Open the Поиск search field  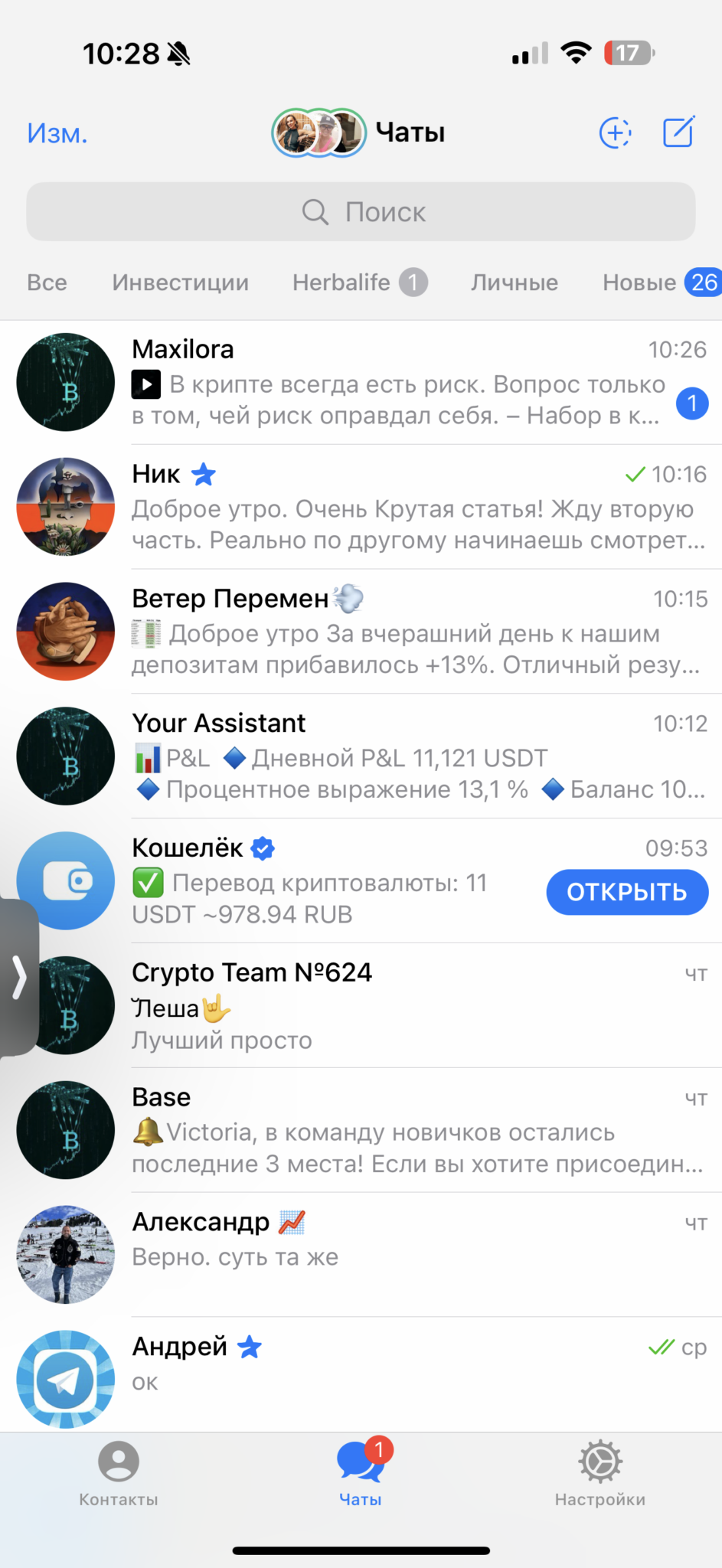361,211
